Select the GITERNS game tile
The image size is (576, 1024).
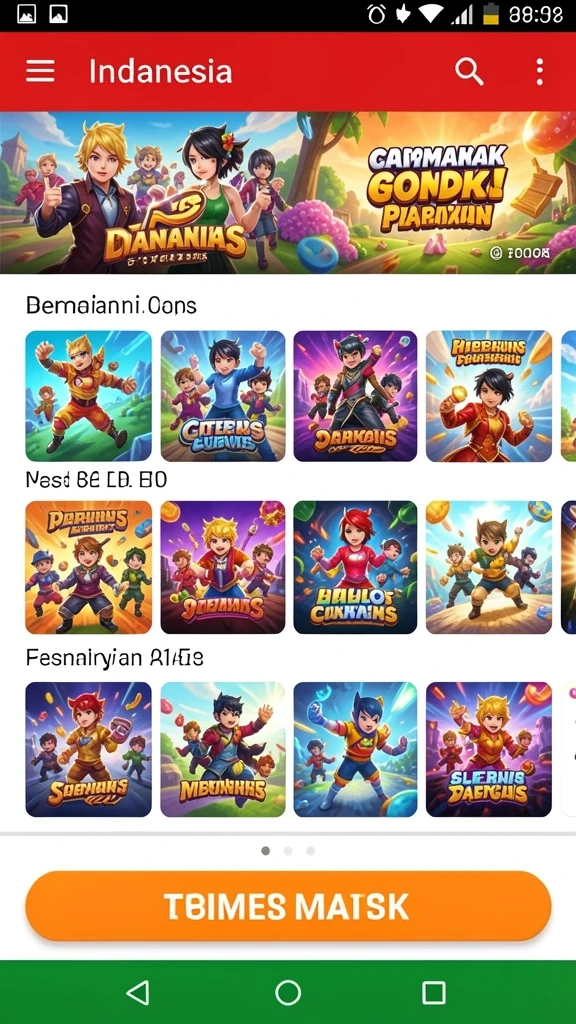tap(223, 396)
